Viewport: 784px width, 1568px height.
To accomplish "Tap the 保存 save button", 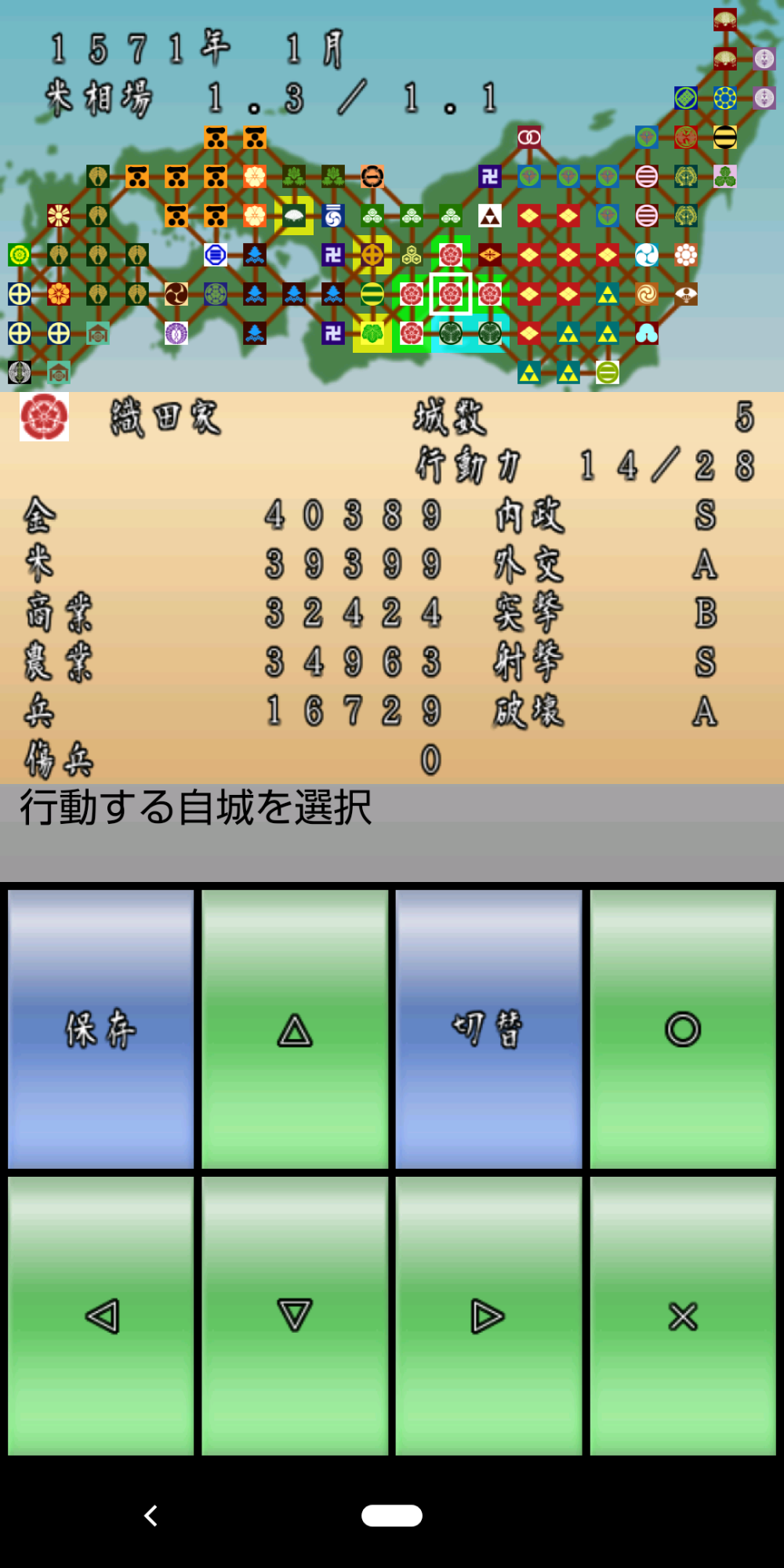I will coord(100,1029).
